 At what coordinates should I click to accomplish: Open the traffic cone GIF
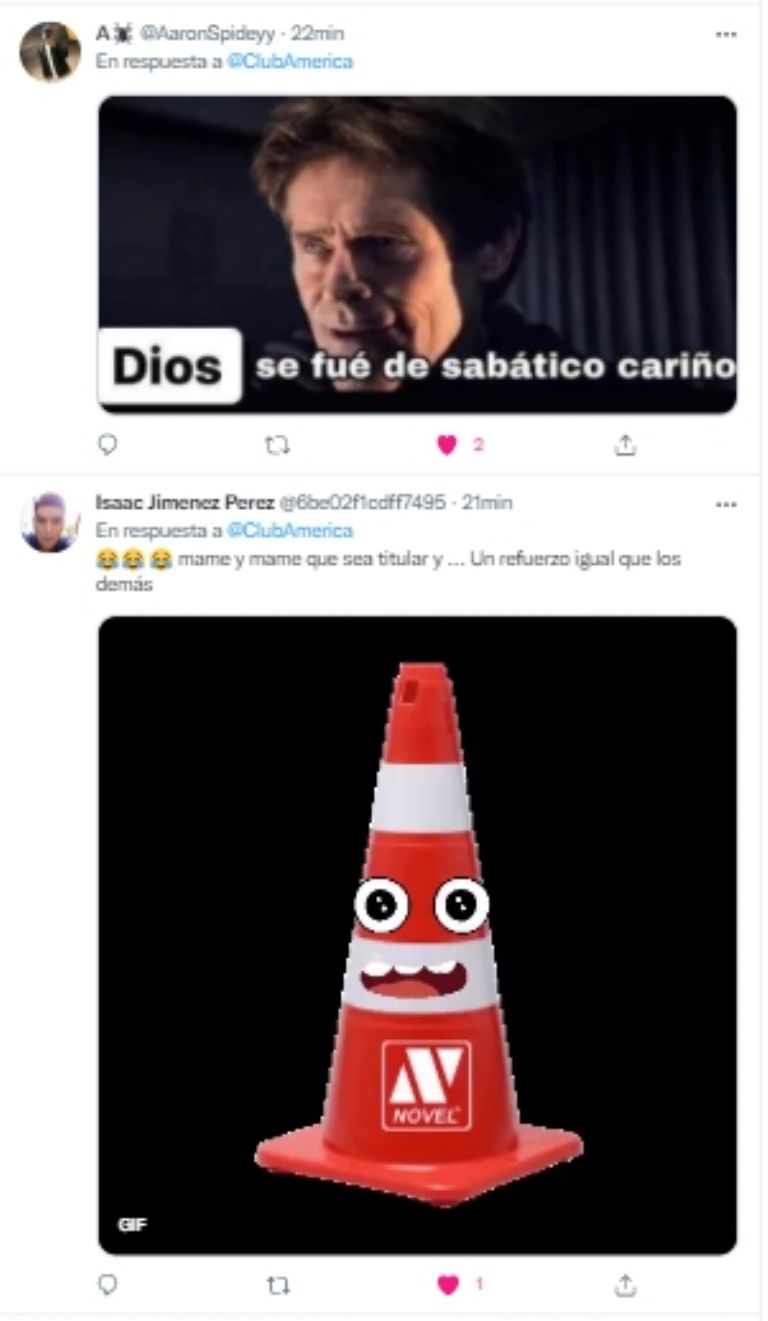417,934
